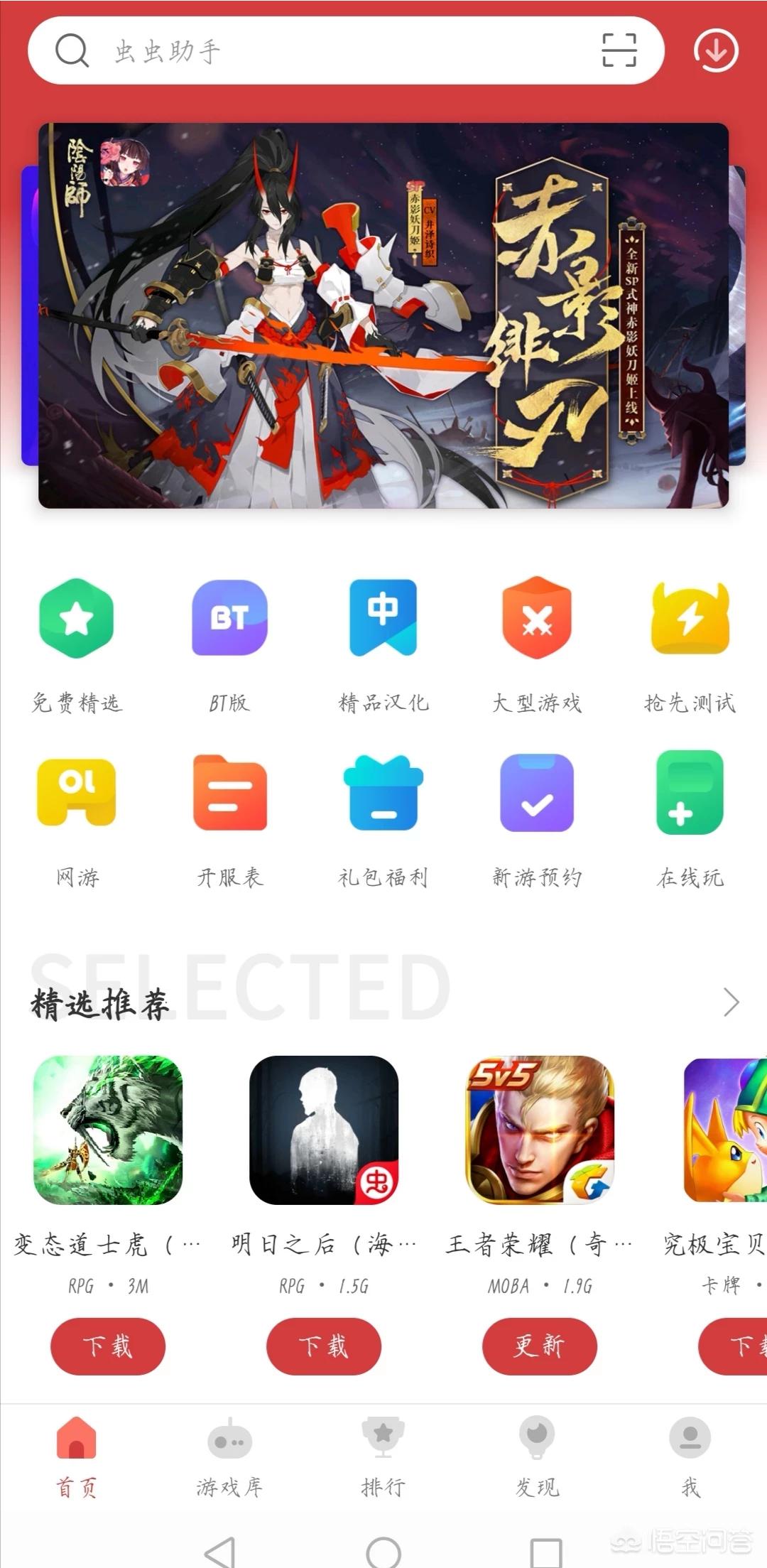Expand 精选推荐 with the arrow
Image resolution: width=767 pixels, height=1568 pixels.
731,1002
